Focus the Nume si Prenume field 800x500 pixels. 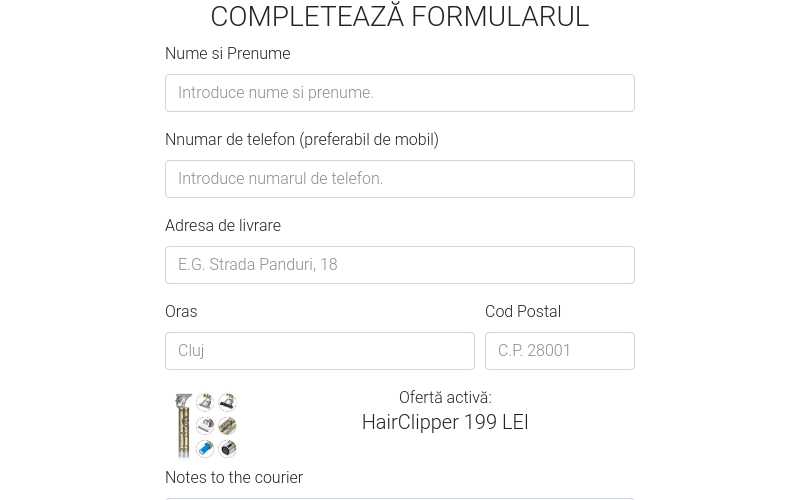[x=399, y=93]
